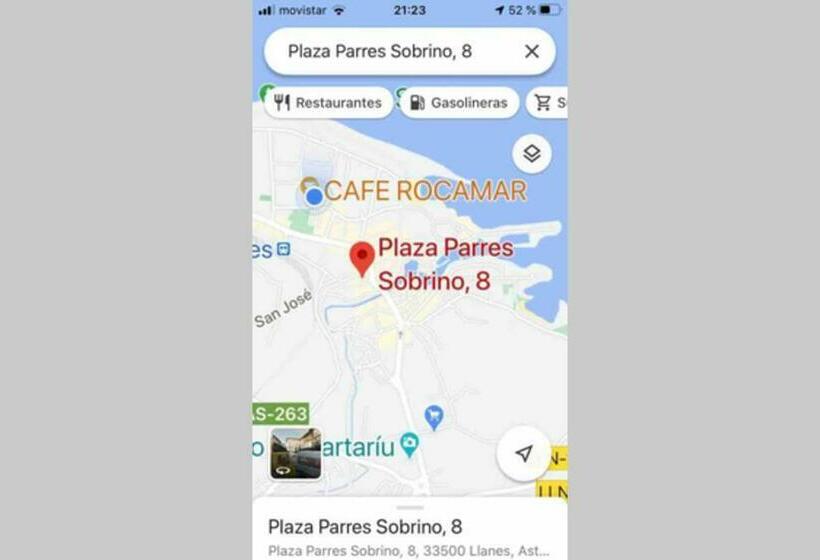Select the Gasolineras chip

[x=459, y=102]
